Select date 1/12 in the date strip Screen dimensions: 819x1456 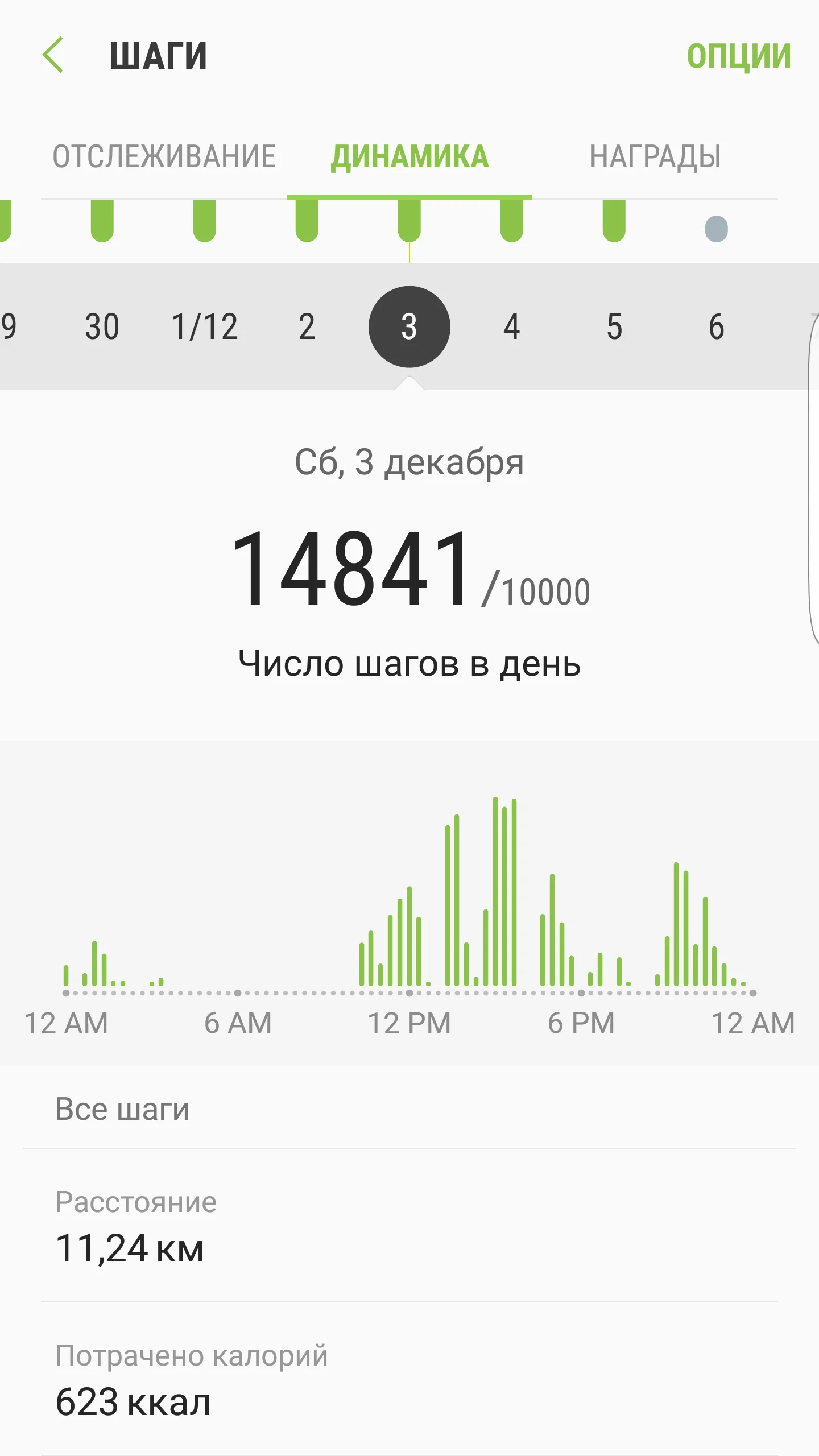coord(205,327)
